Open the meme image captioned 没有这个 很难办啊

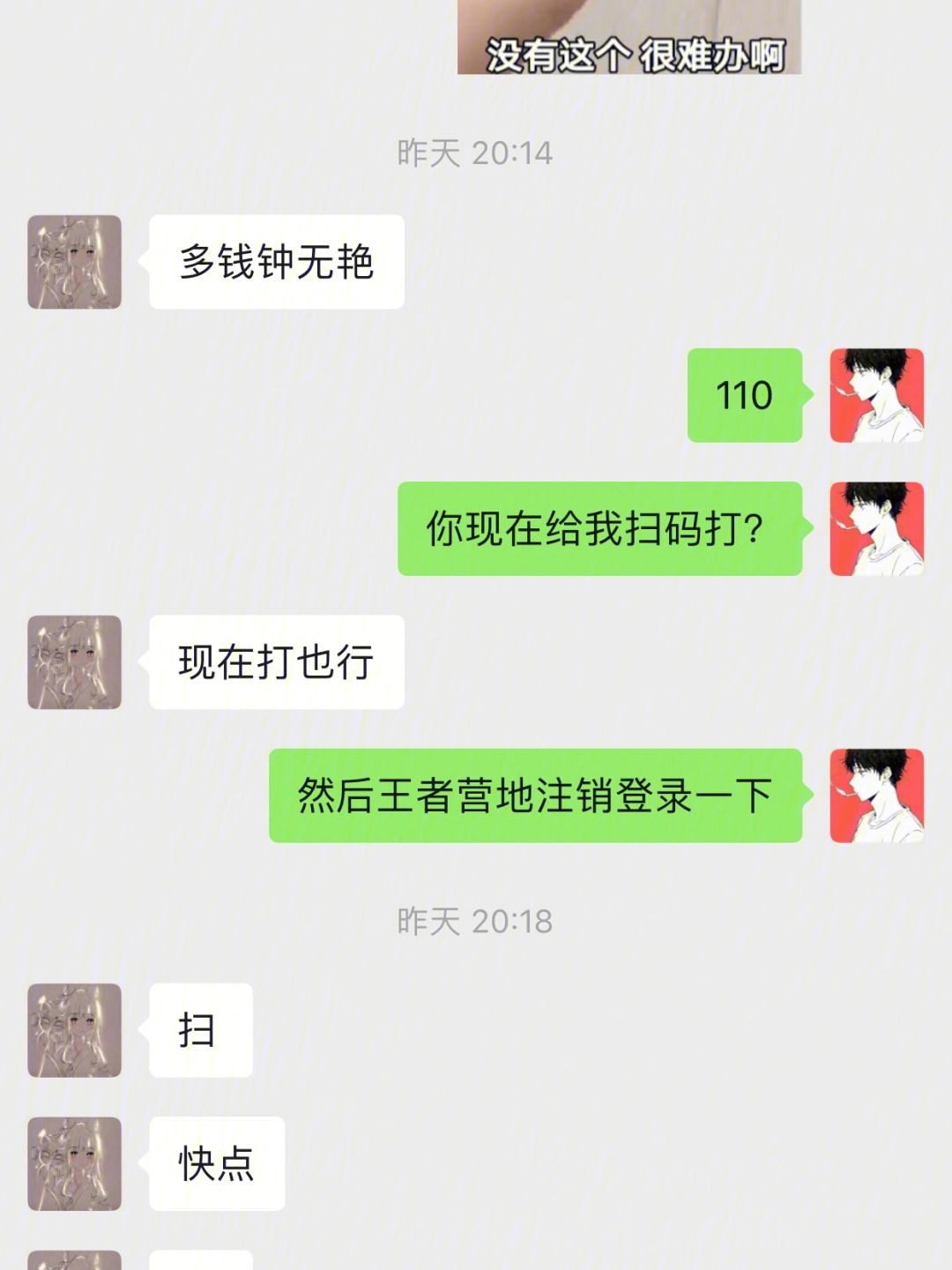pos(628,37)
